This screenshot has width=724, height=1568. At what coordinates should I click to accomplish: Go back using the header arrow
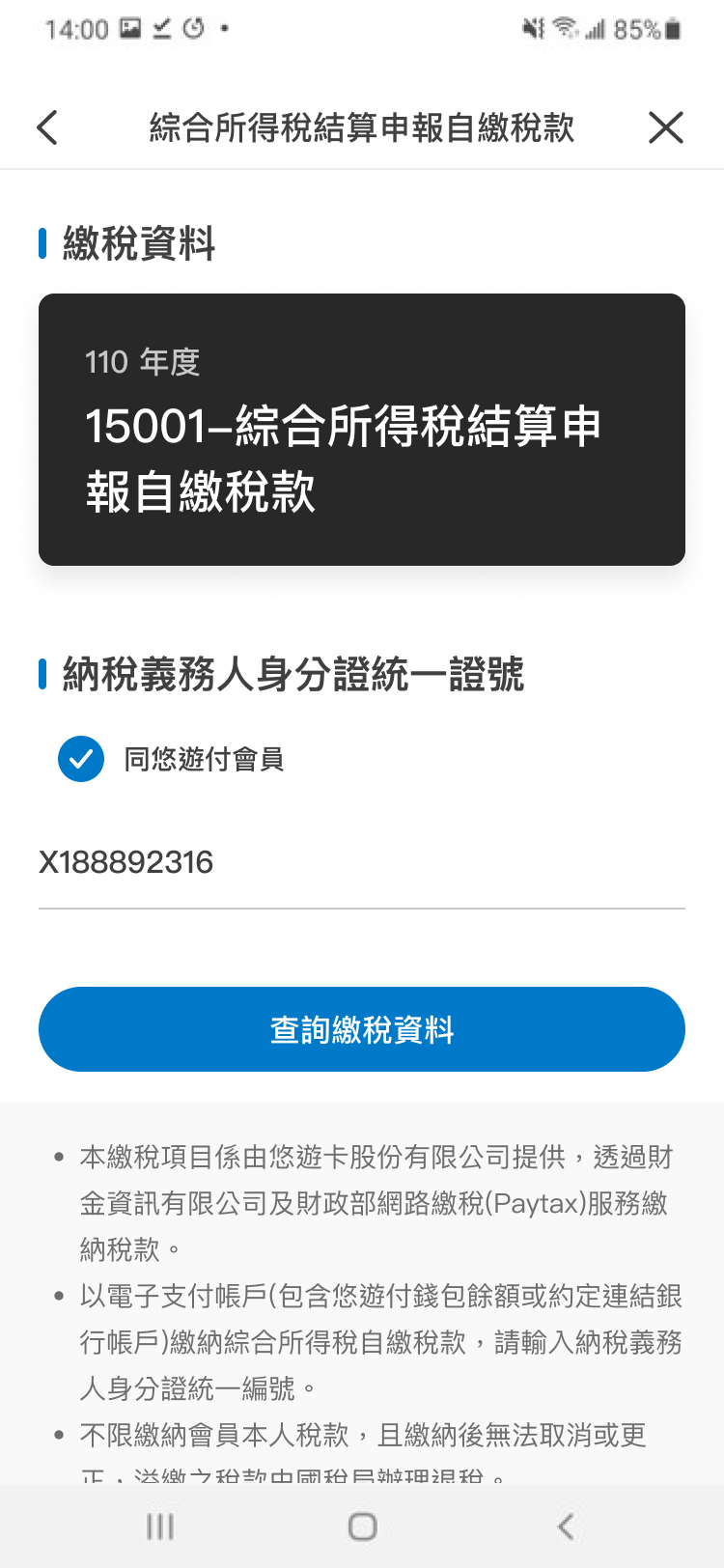[x=47, y=127]
